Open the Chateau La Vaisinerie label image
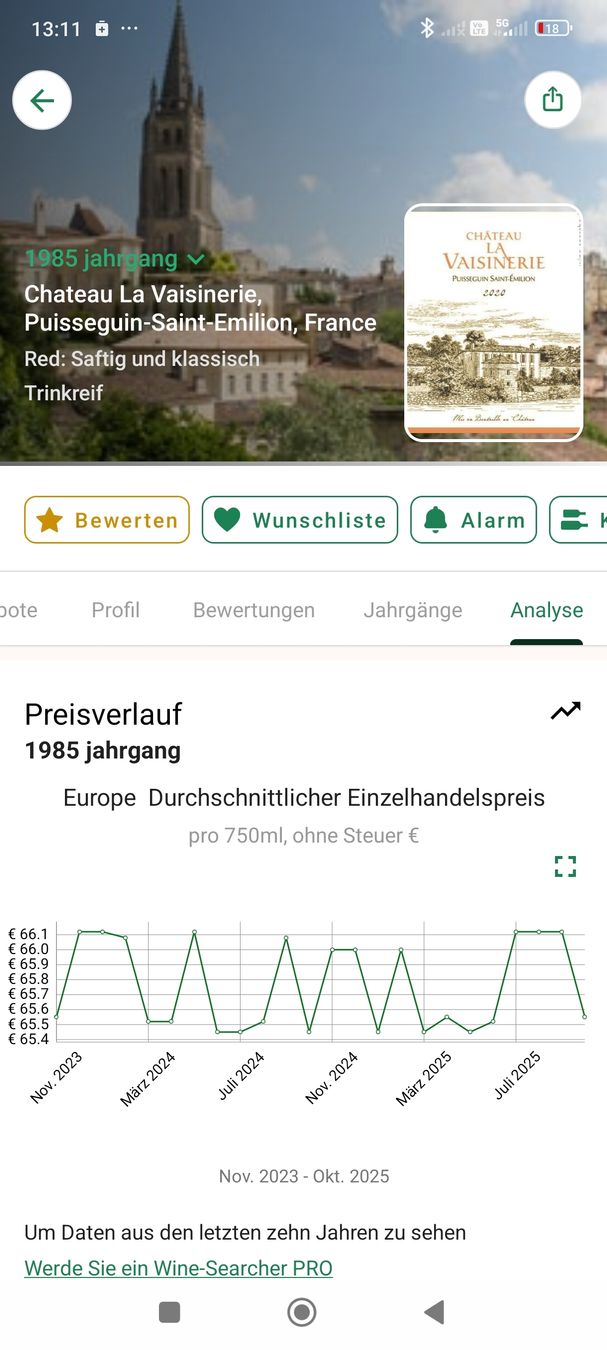Viewport: 607px width, 1350px height. coord(493,323)
